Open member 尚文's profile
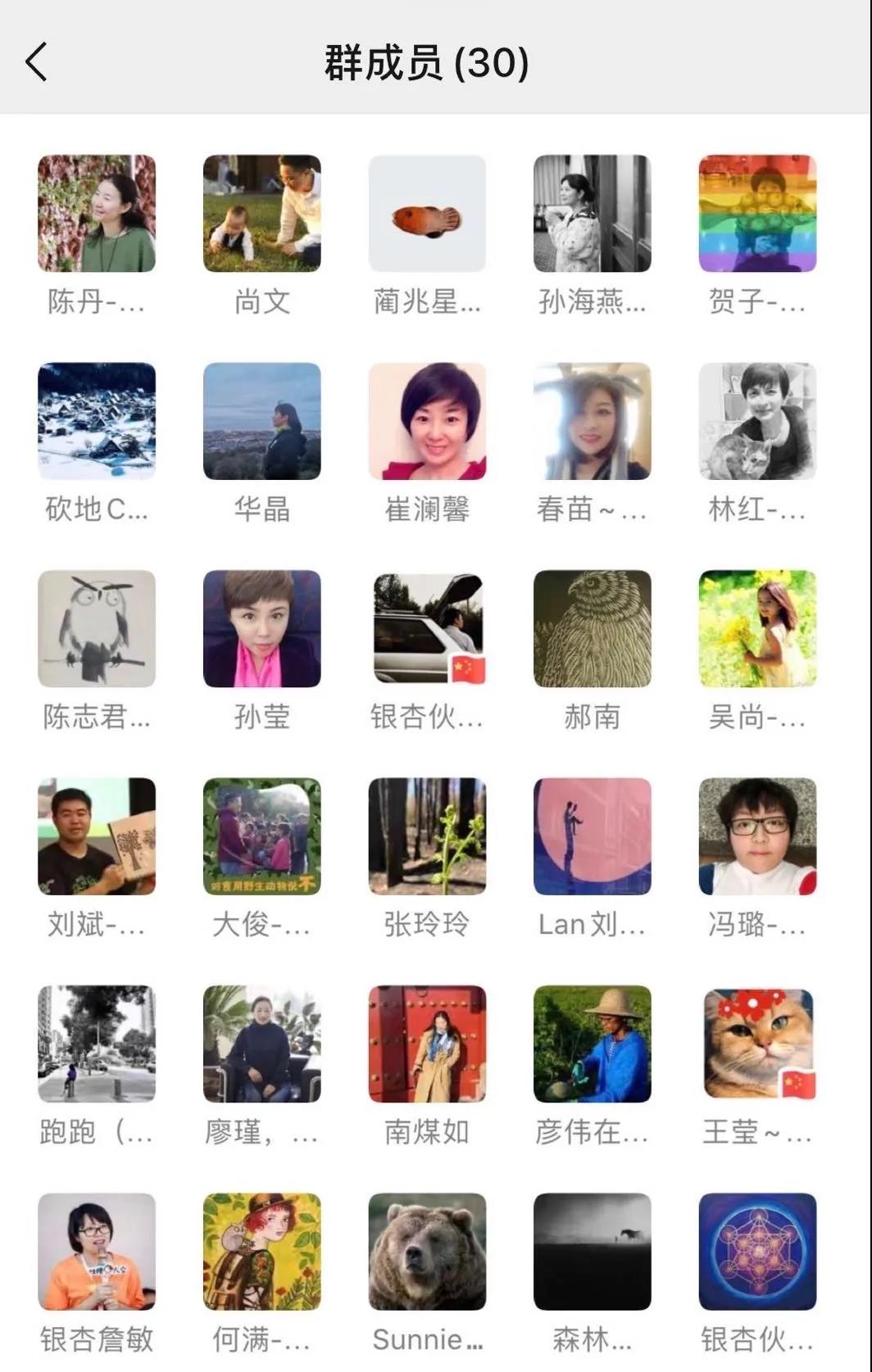872x1372 pixels. coord(261,214)
